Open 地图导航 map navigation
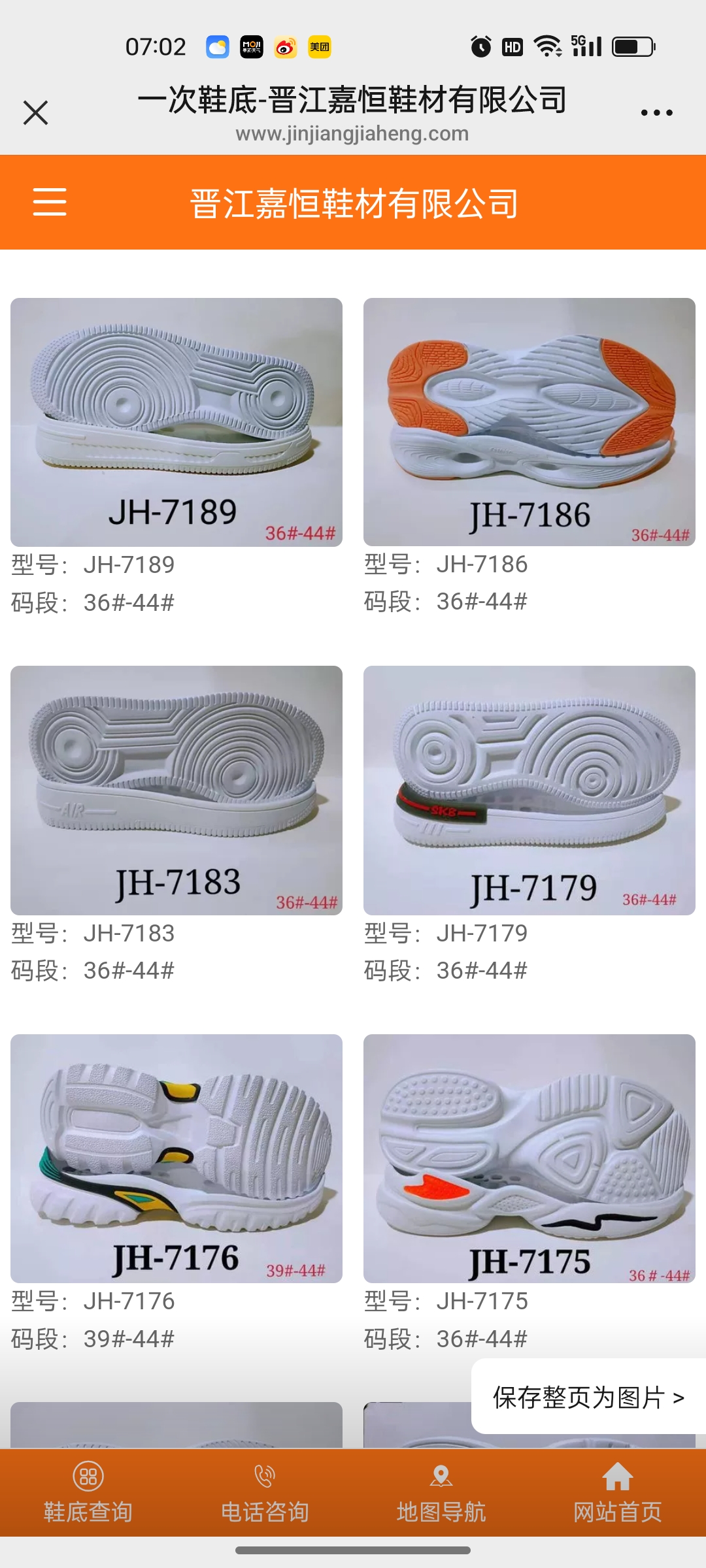 click(x=441, y=1492)
